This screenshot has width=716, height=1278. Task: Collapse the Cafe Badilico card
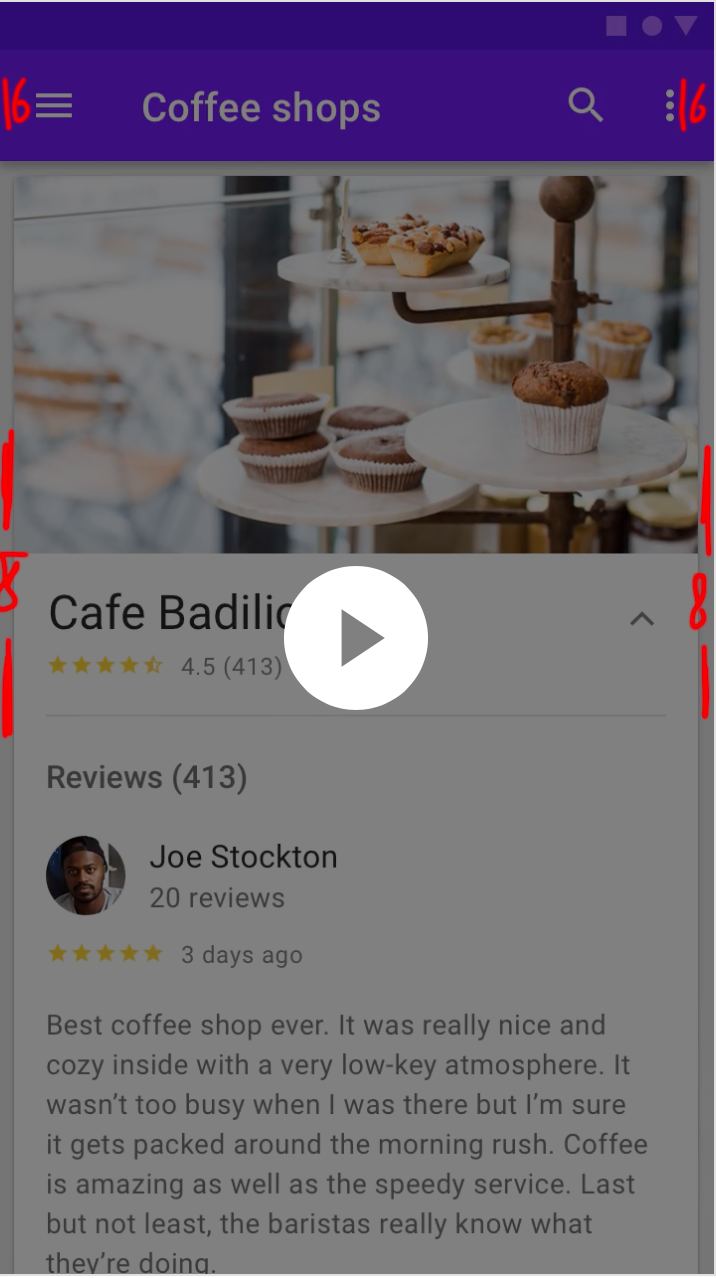[642, 619]
